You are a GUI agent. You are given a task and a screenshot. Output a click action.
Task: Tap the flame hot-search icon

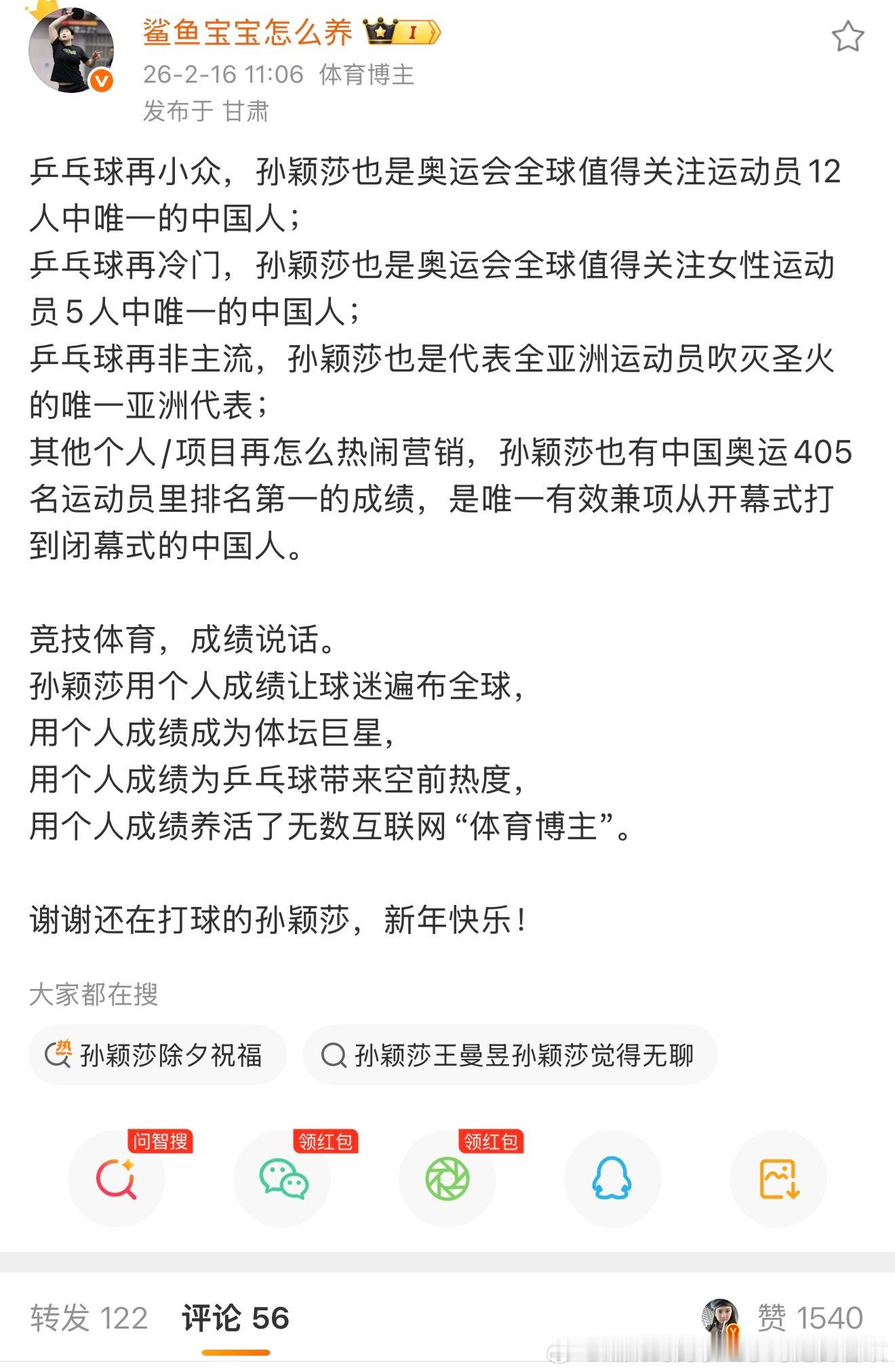pyautogui.click(x=61, y=1052)
